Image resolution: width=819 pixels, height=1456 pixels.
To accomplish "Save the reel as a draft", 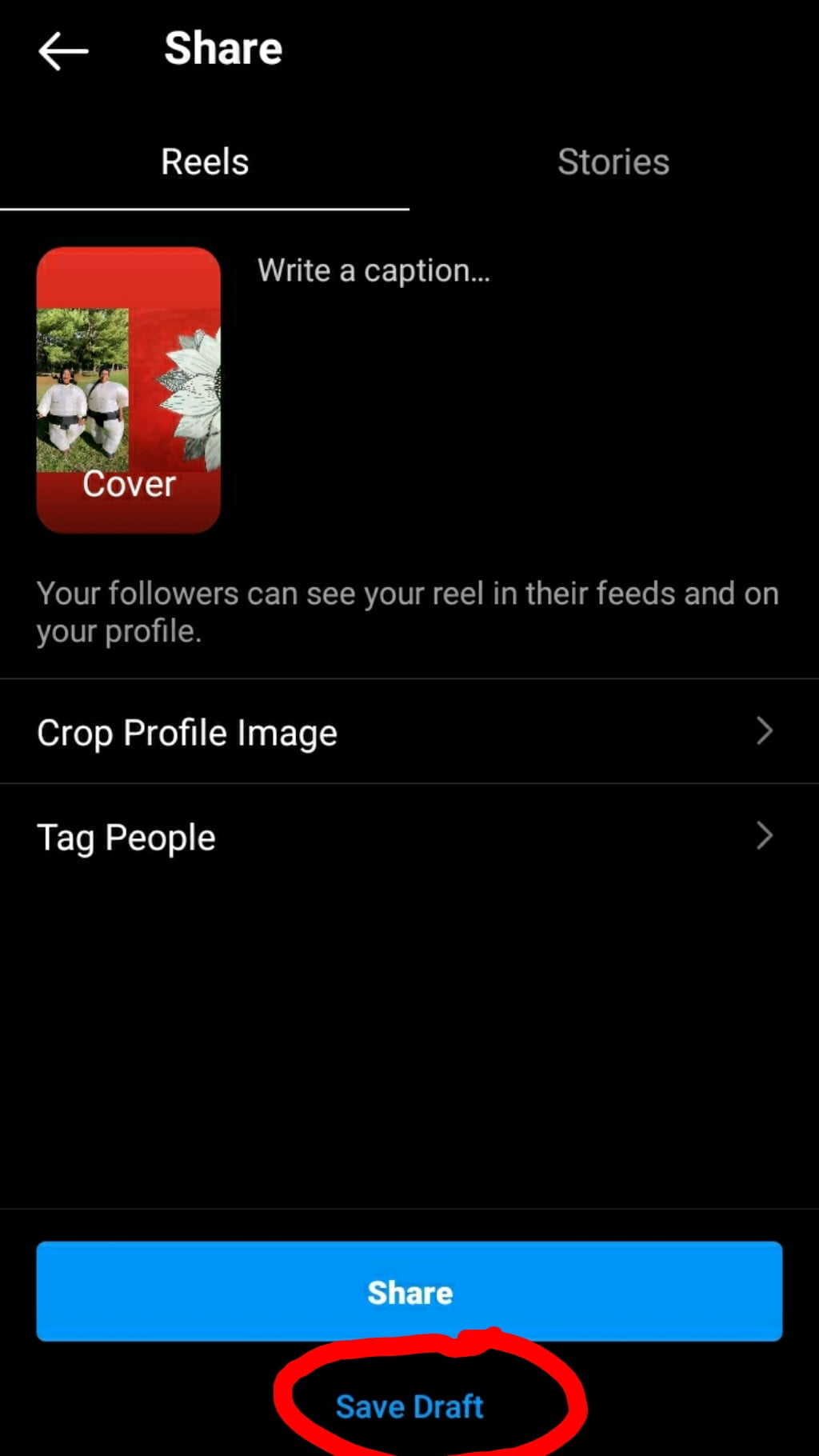I will coord(409,1406).
